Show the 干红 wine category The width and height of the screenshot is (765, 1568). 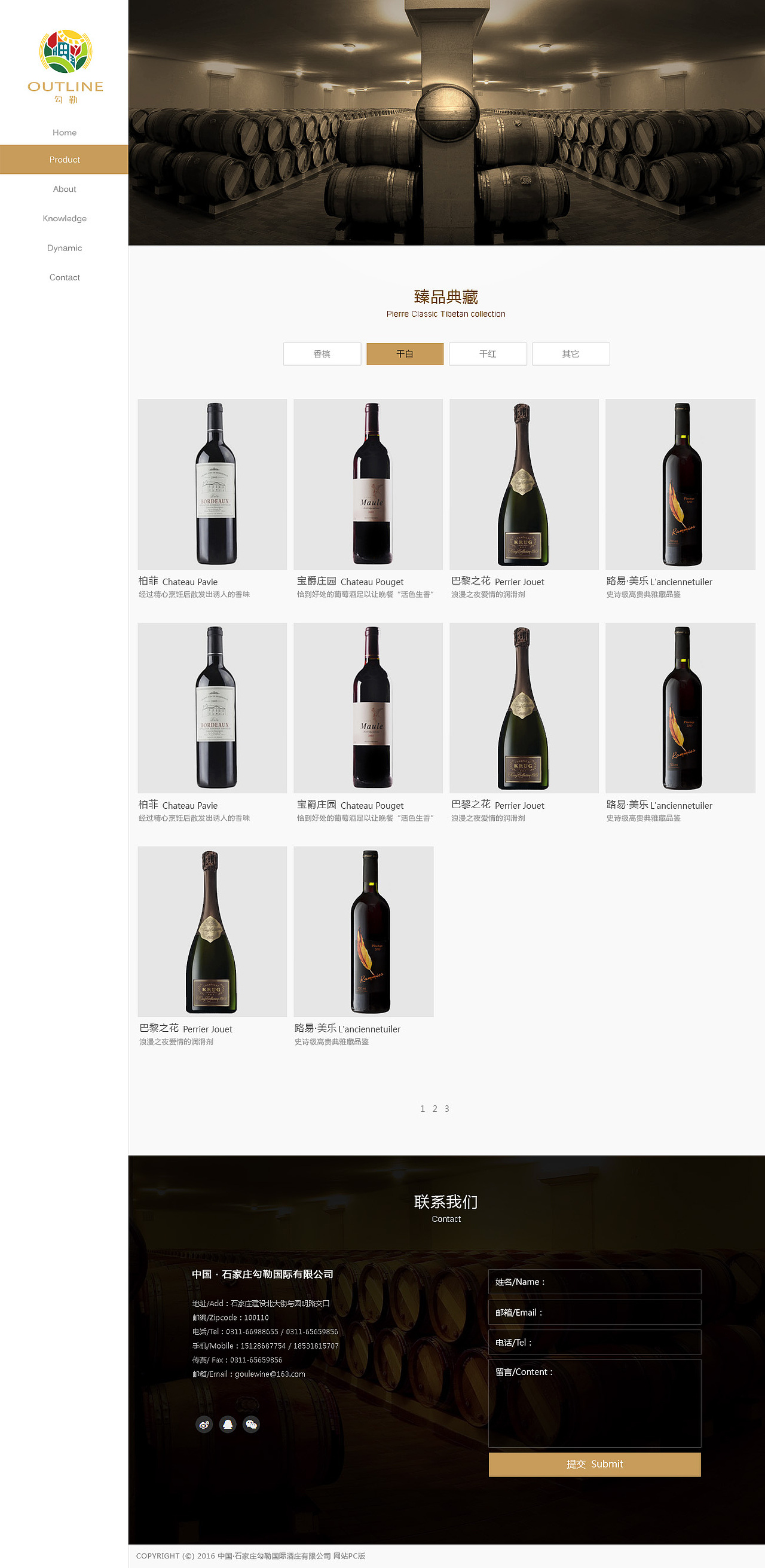pyautogui.click(x=488, y=354)
